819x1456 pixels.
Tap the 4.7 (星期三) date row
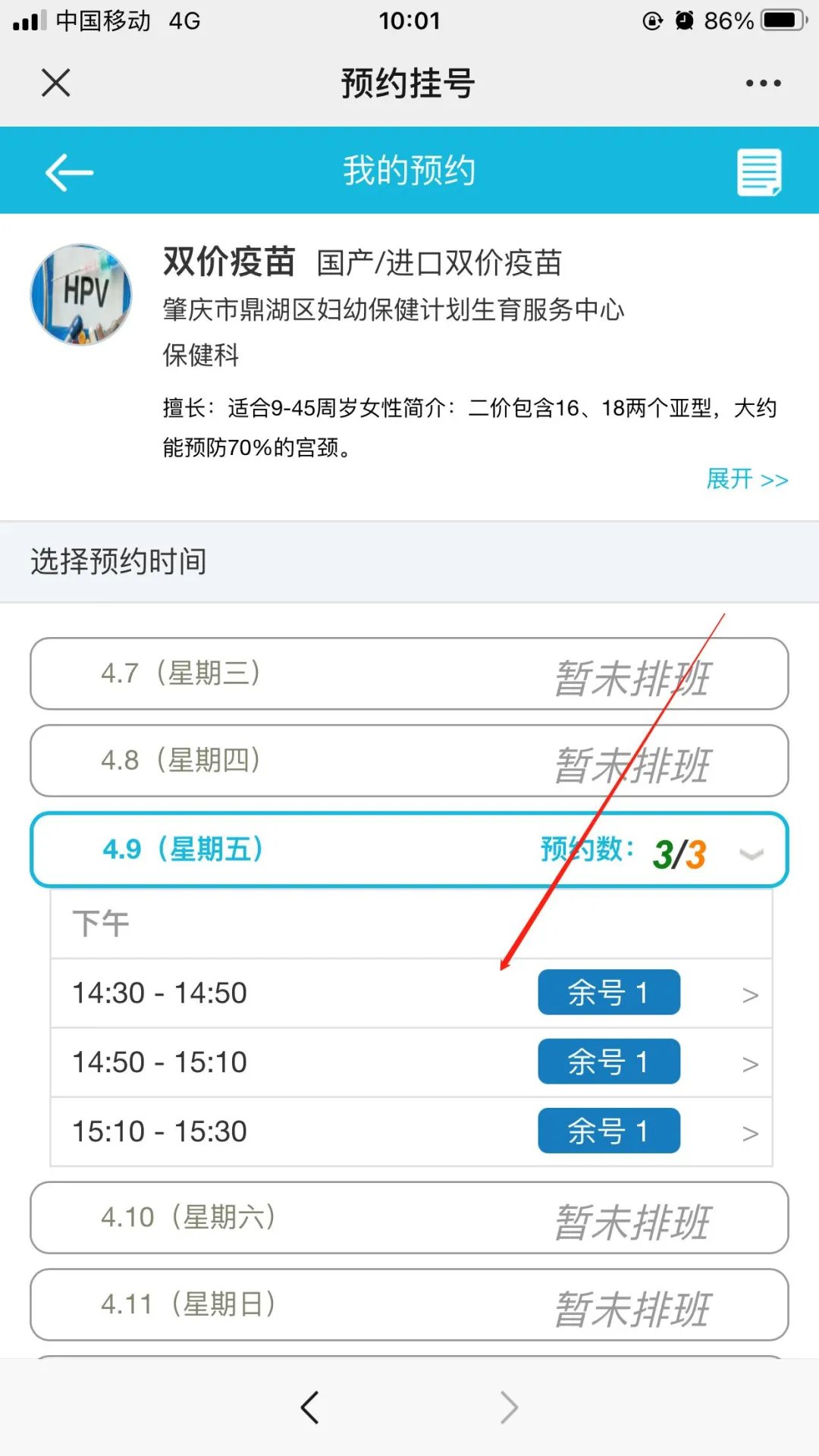pos(409,673)
